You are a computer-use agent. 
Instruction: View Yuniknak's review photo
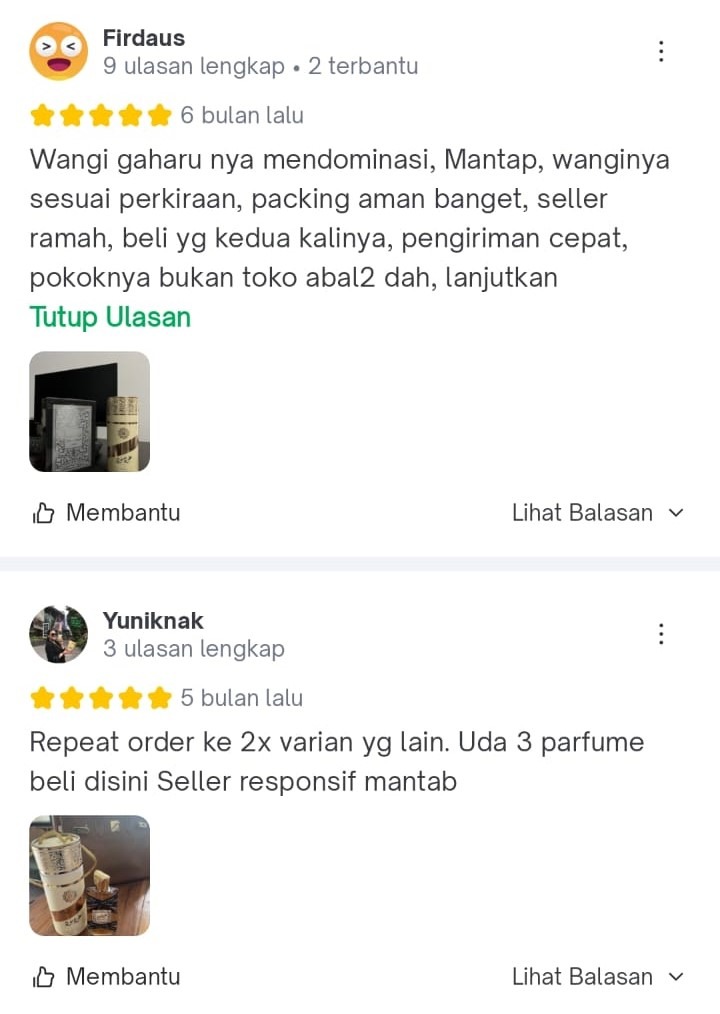(x=89, y=875)
